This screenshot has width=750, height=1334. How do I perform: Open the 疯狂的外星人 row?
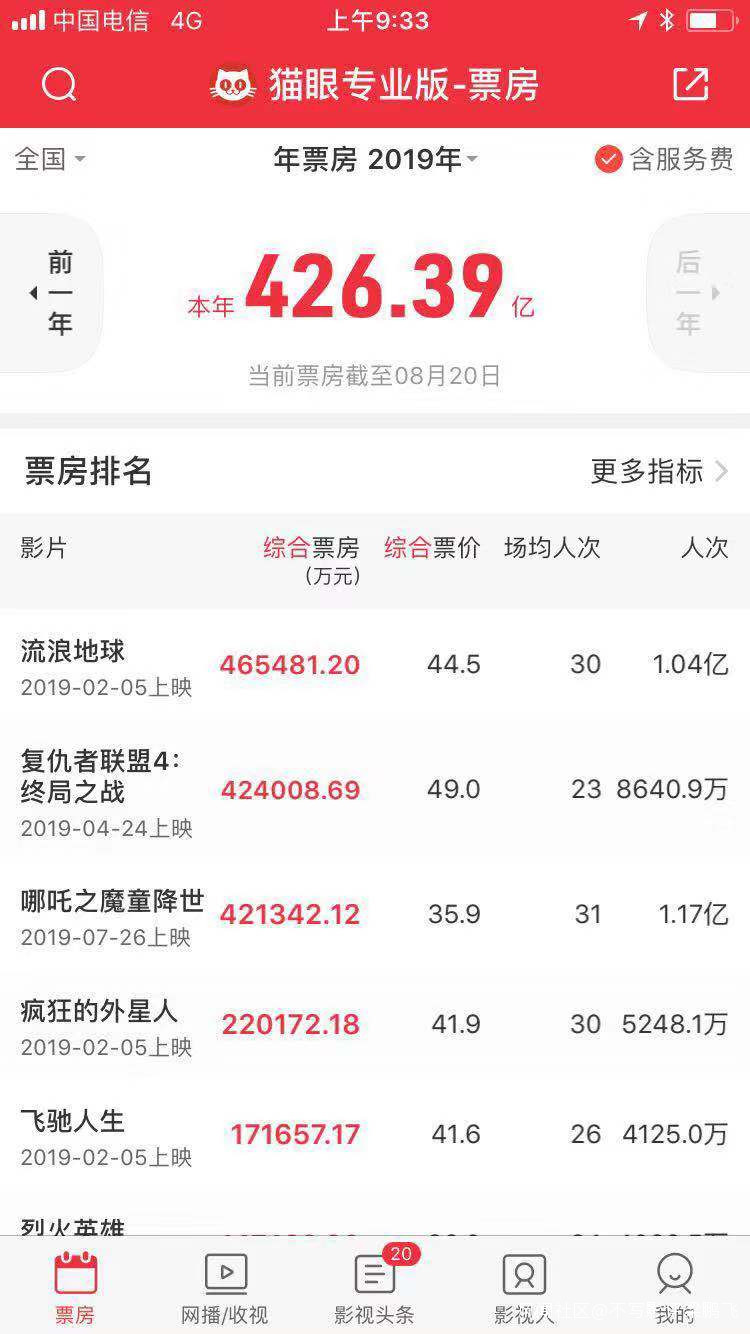pyautogui.click(x=375, y=1025)
